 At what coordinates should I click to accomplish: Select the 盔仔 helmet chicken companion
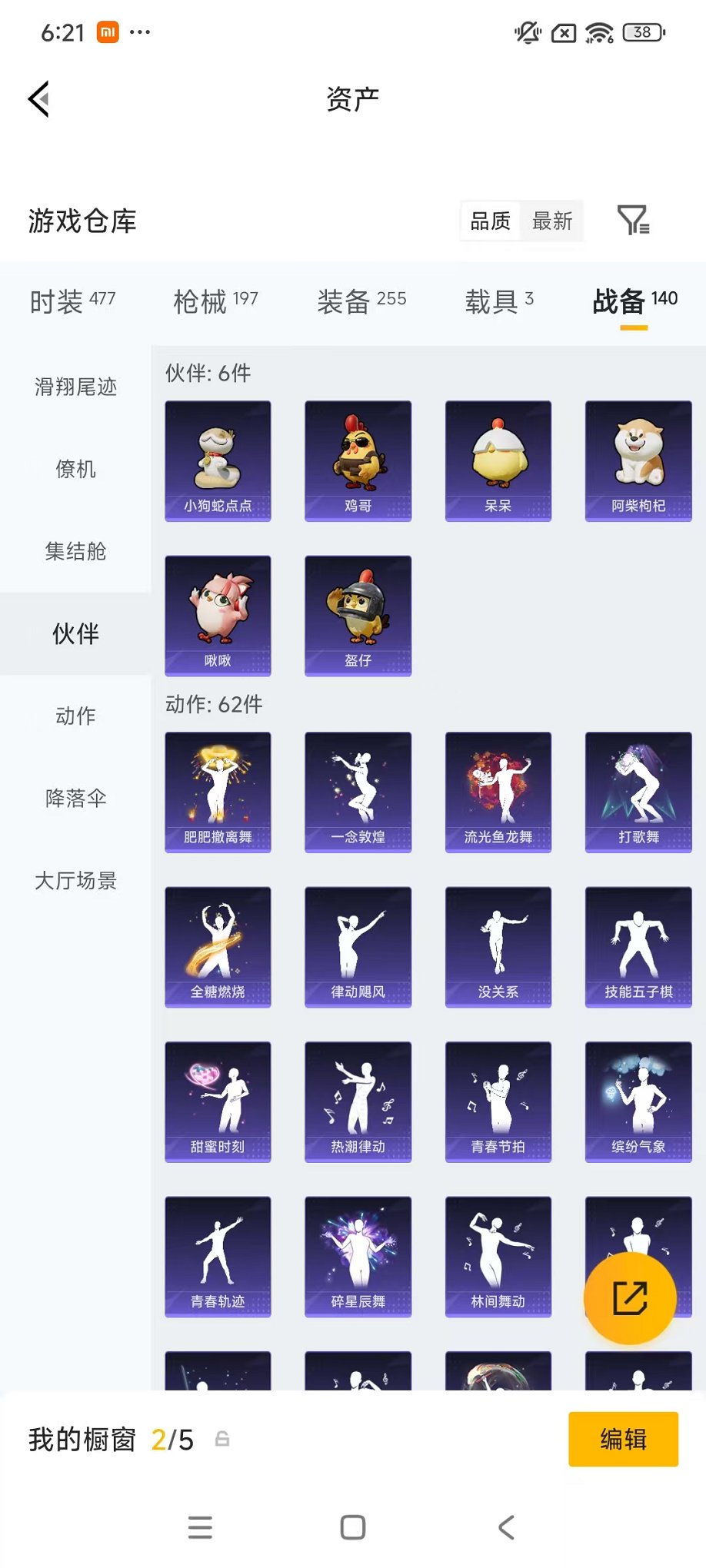click(x=358, y=615)
